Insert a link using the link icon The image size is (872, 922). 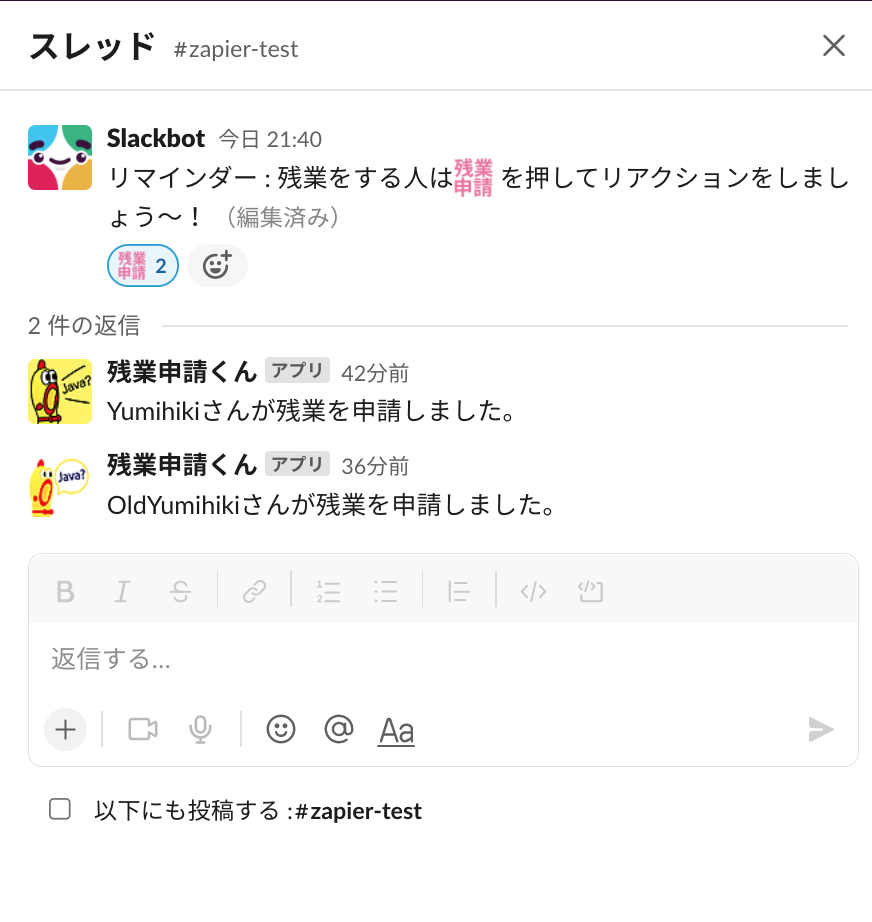pos(253,591)
